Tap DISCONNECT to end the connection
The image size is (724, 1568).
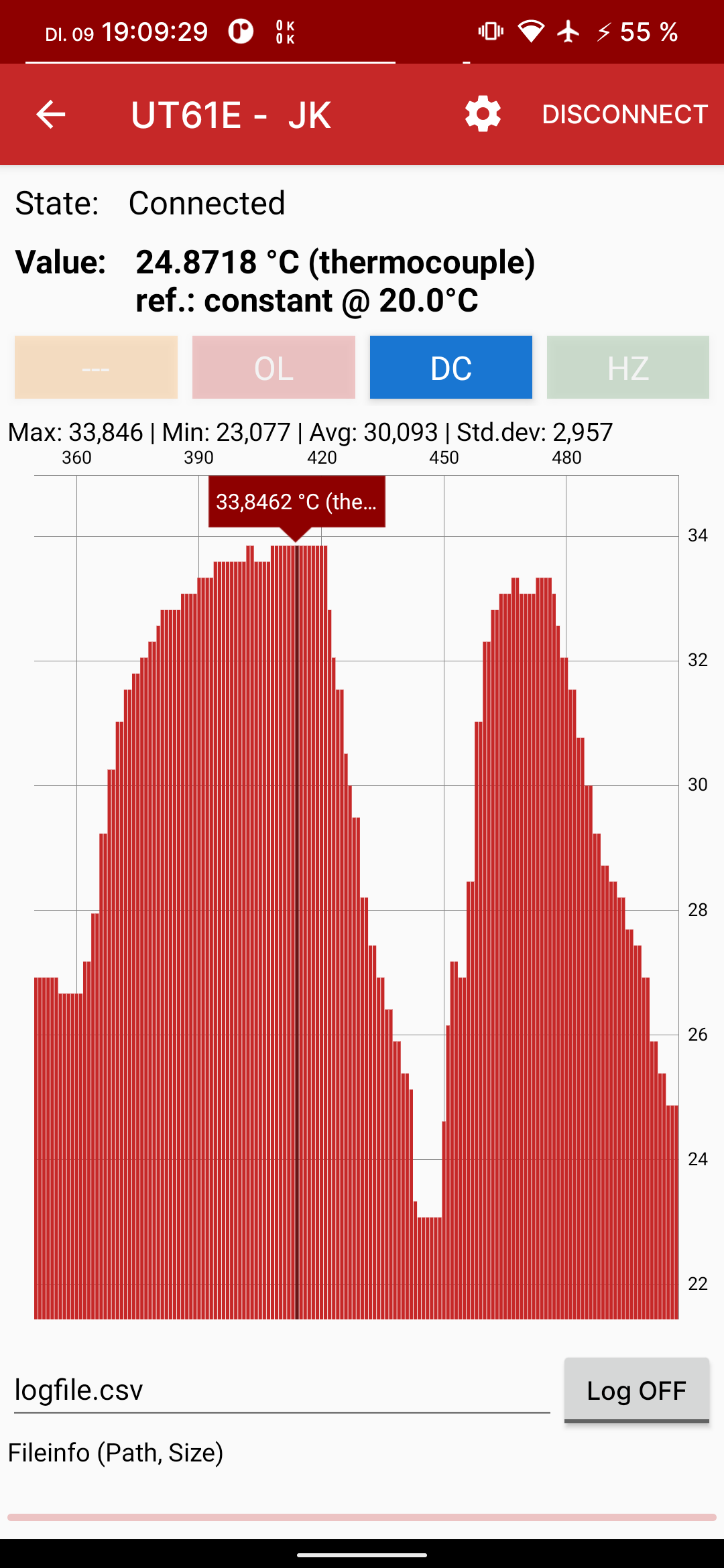[625, 115]
